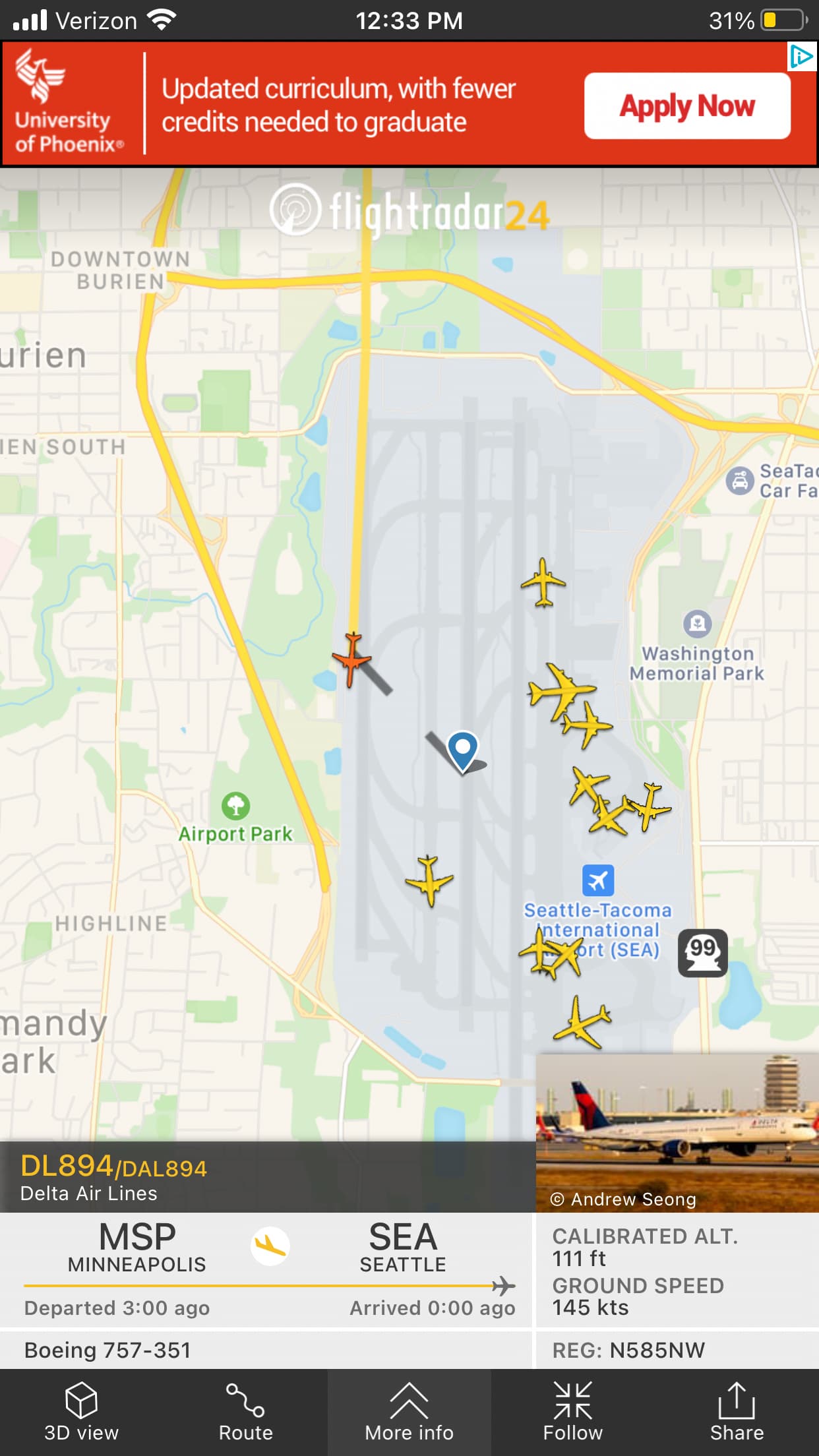Image resolution: width=819 pixels, height=1456 pixels.
Task: Share flight DL894
Action: click(x=736, y=1412)
